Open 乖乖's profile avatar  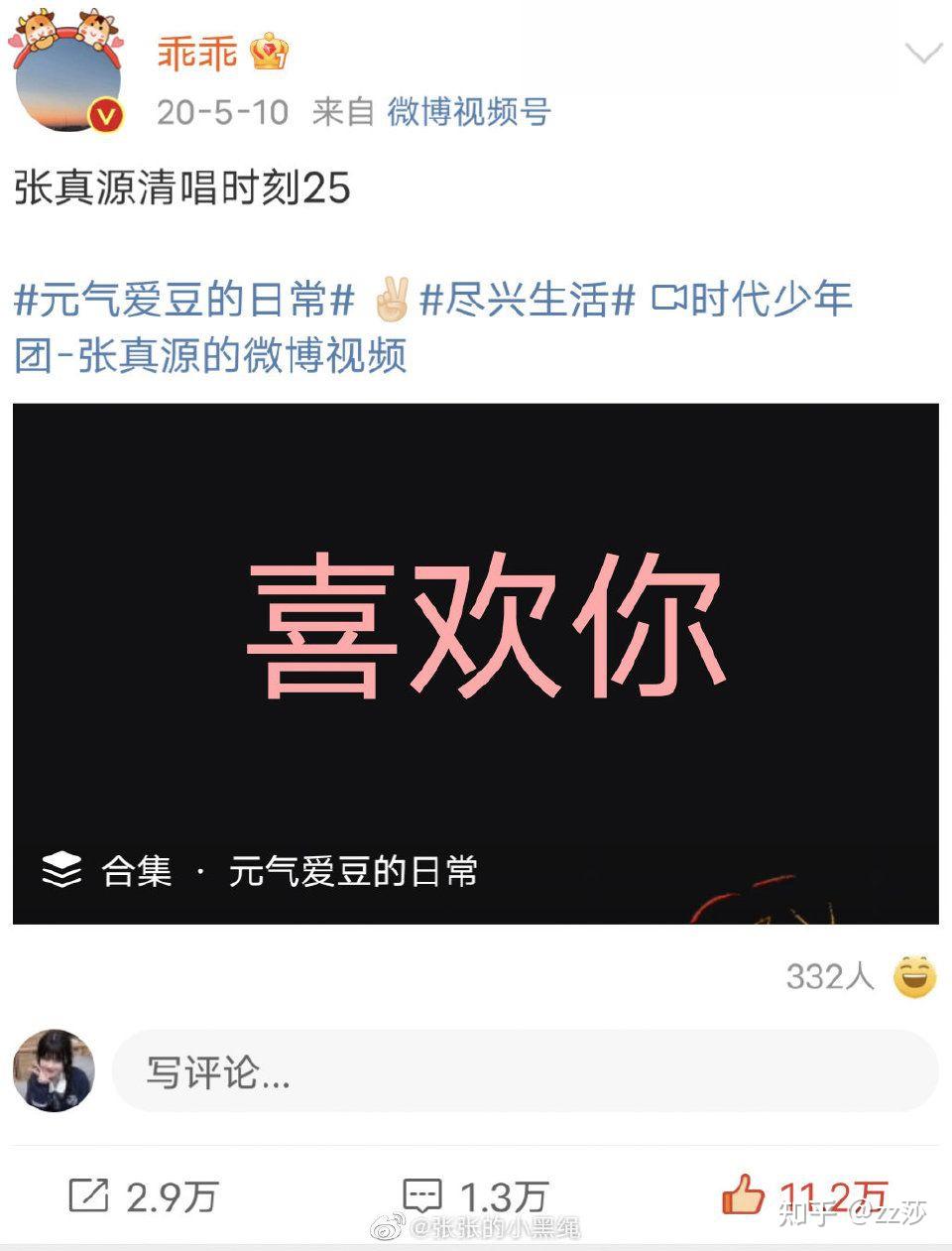(x=65, y=77)
